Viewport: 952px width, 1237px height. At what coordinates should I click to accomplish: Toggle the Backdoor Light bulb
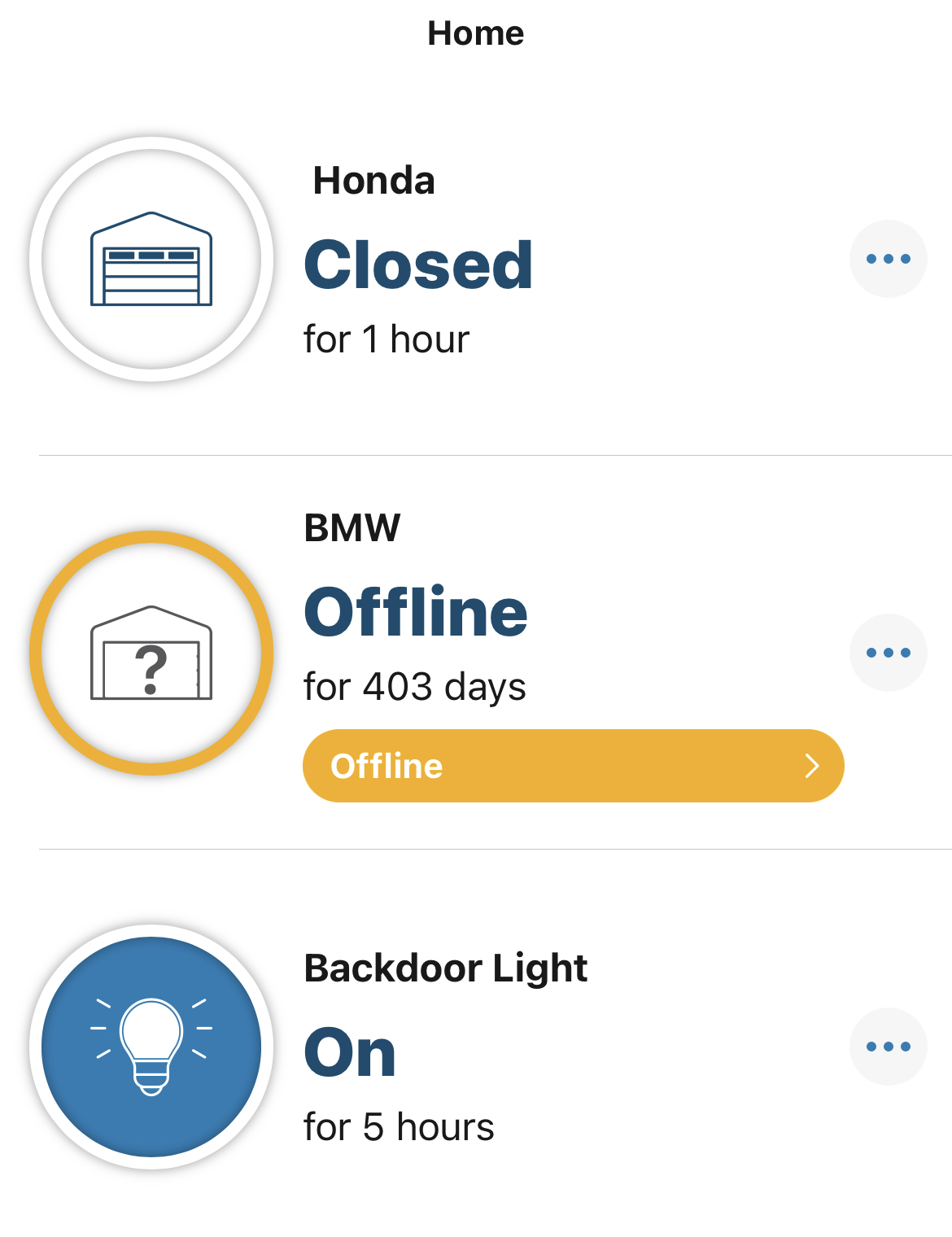tap(151, 1047)
